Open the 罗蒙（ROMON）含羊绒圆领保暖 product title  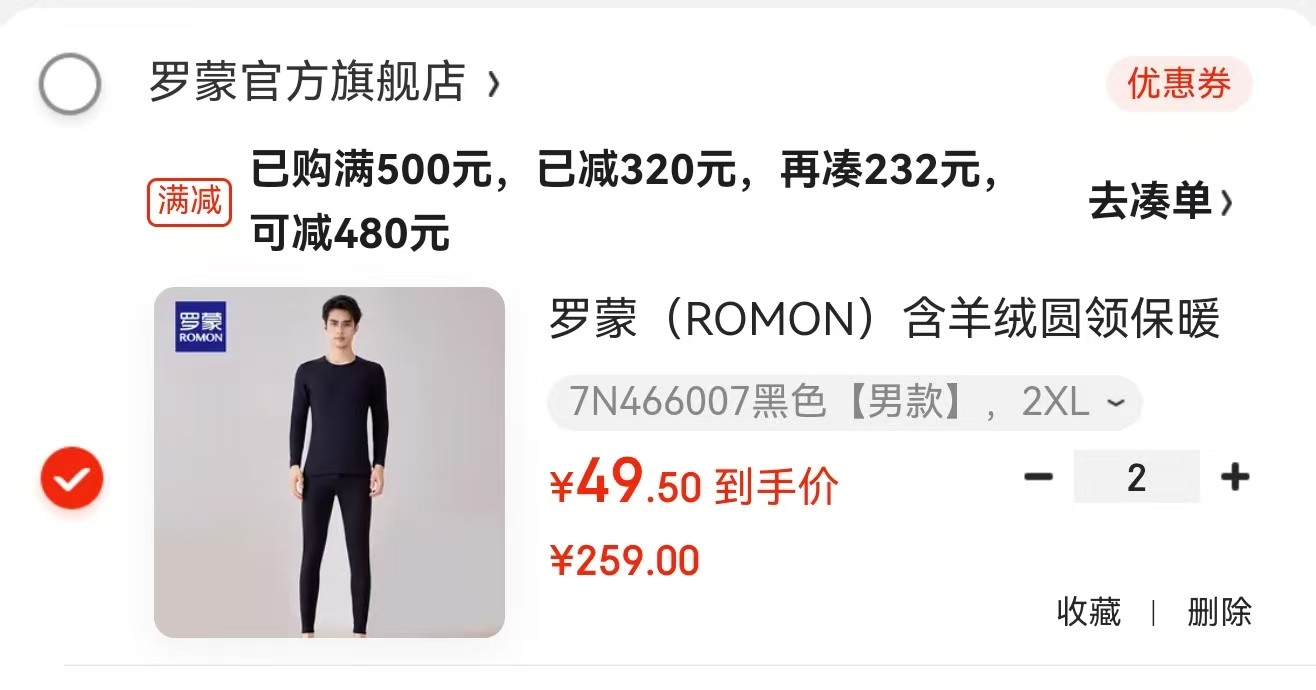884,321
